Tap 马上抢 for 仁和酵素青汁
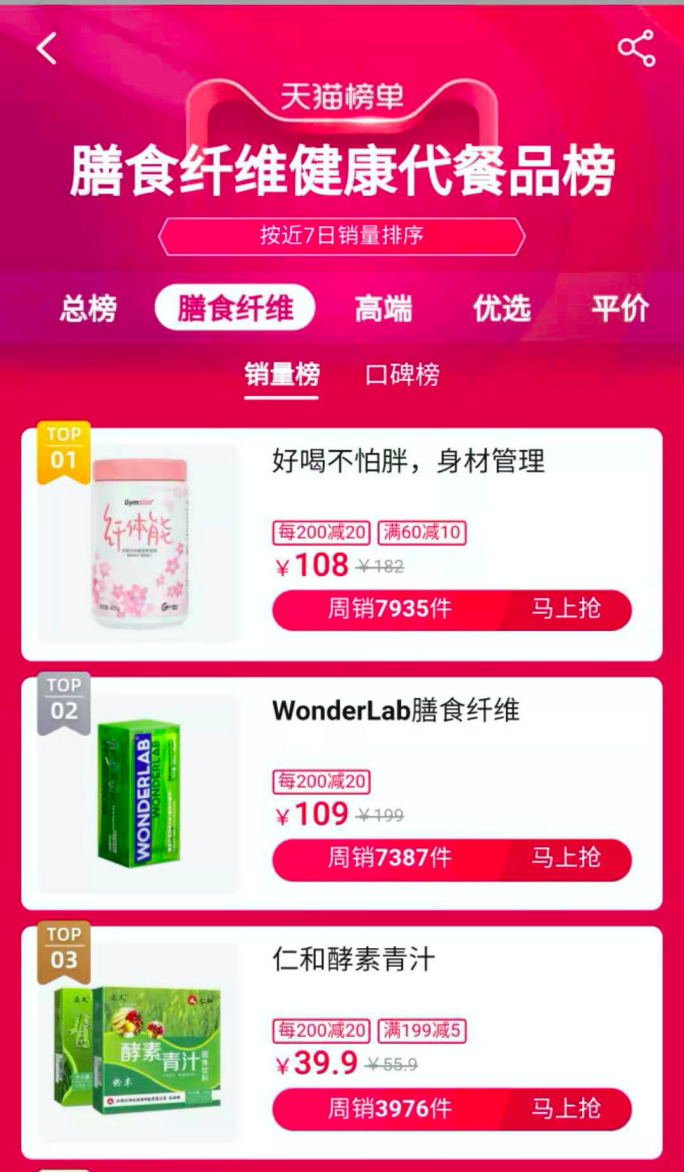 (x=566, y=1108)
